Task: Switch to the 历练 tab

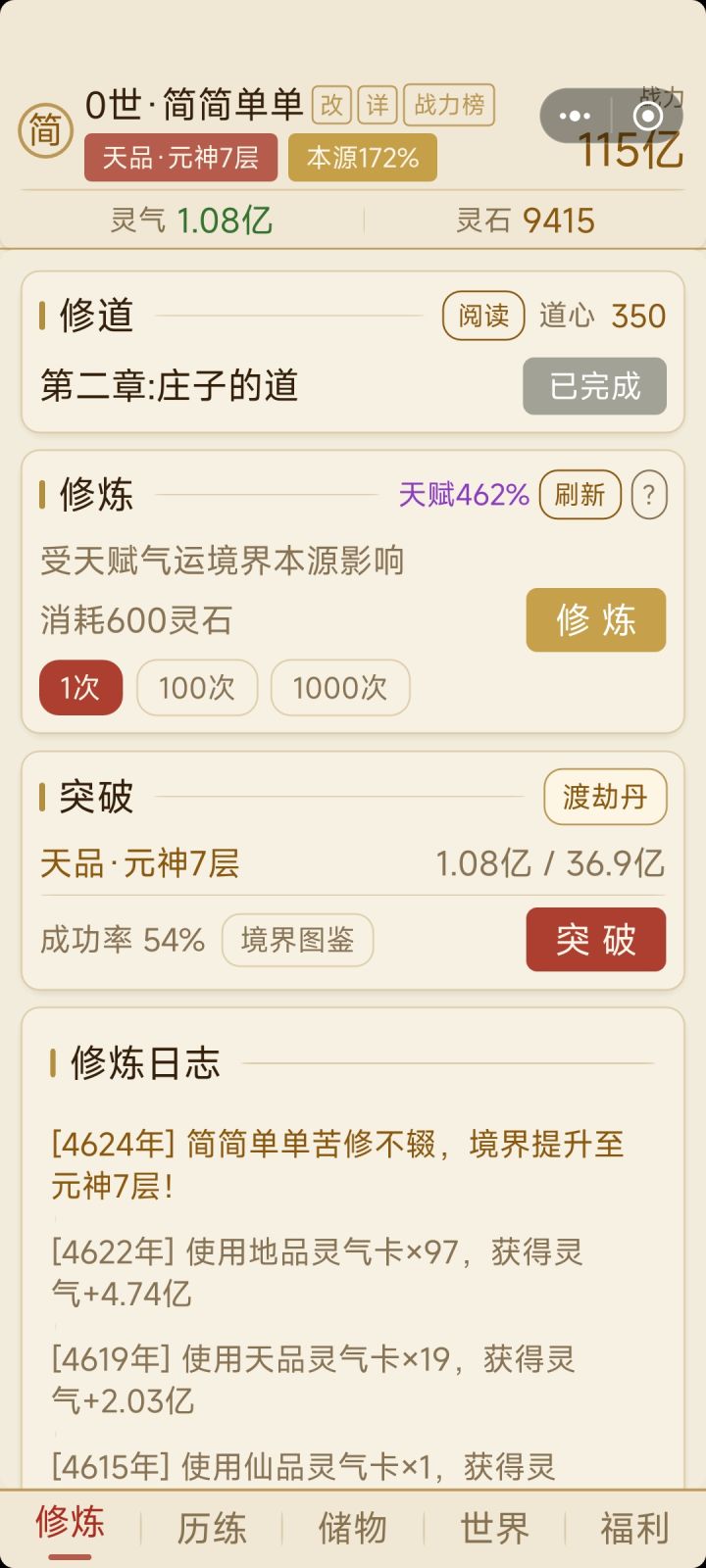Action: coord(212,1528)
